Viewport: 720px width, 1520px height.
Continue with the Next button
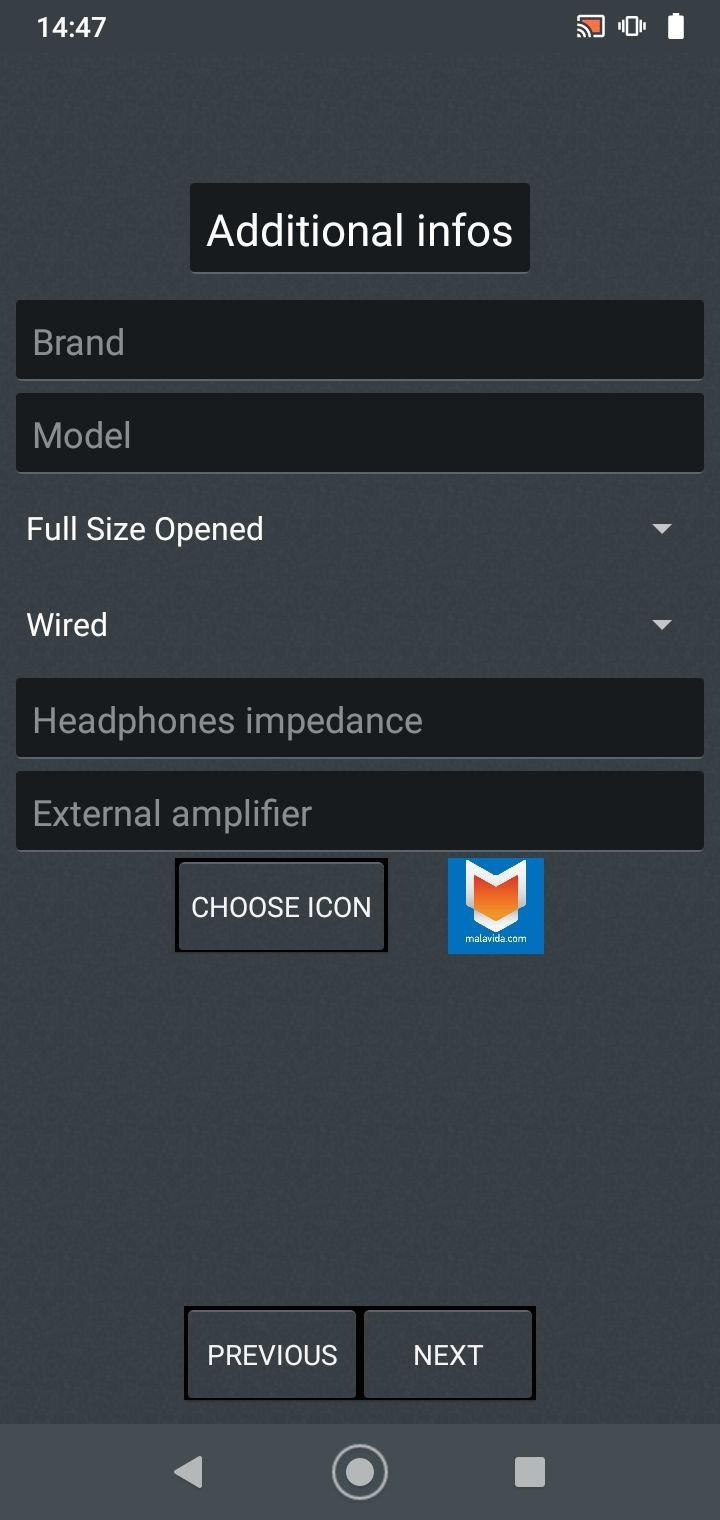pos(448,1354)
